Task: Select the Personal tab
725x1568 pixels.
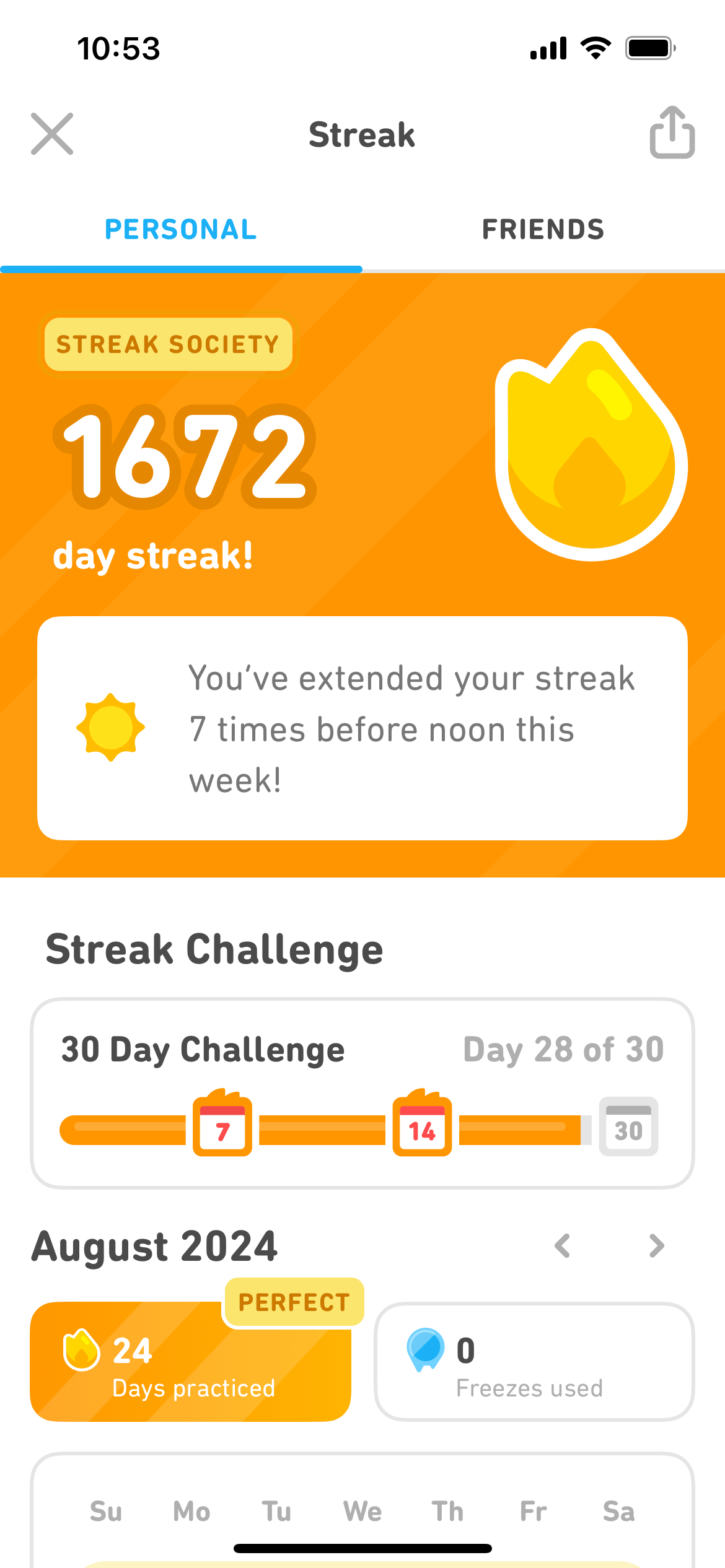Action: [x=181, y=230]
